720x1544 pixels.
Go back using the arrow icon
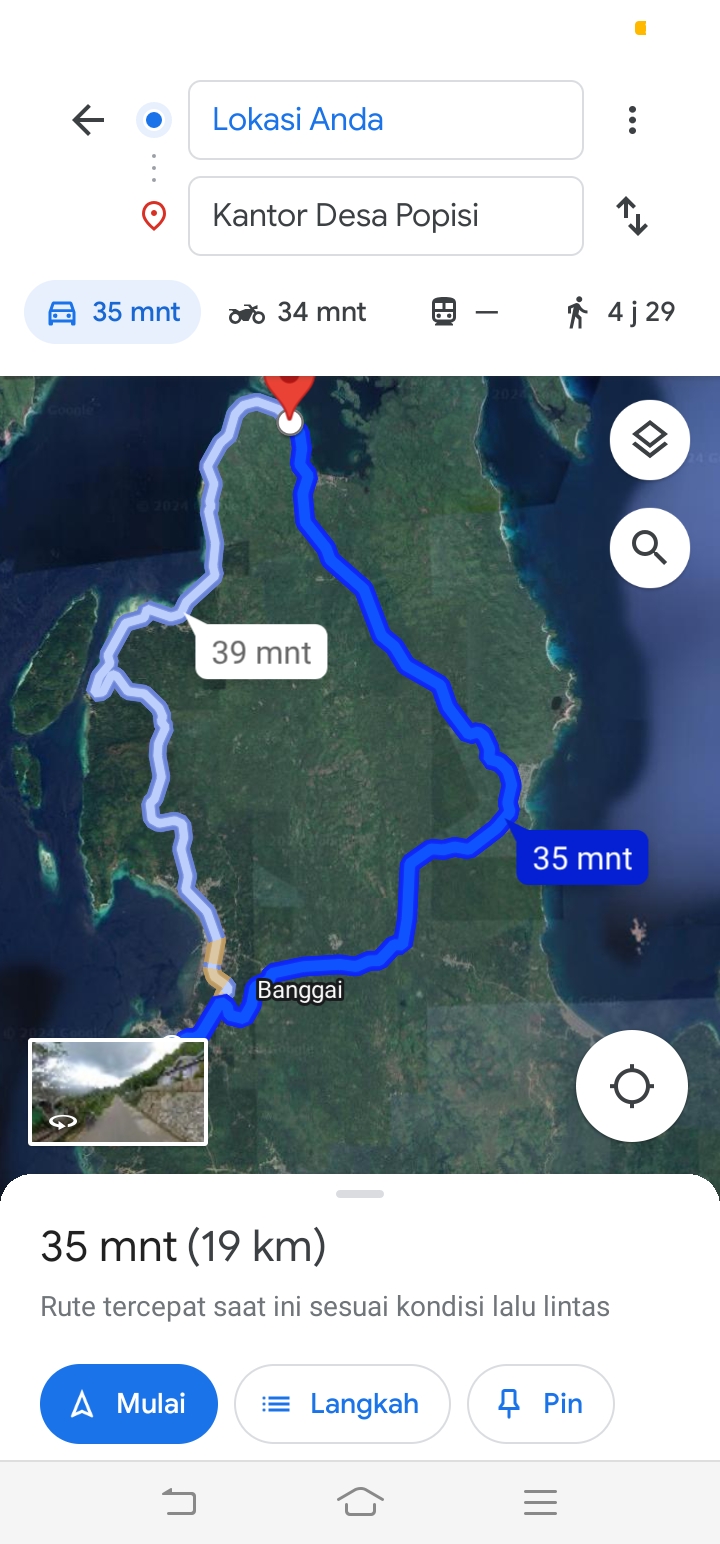88,120
